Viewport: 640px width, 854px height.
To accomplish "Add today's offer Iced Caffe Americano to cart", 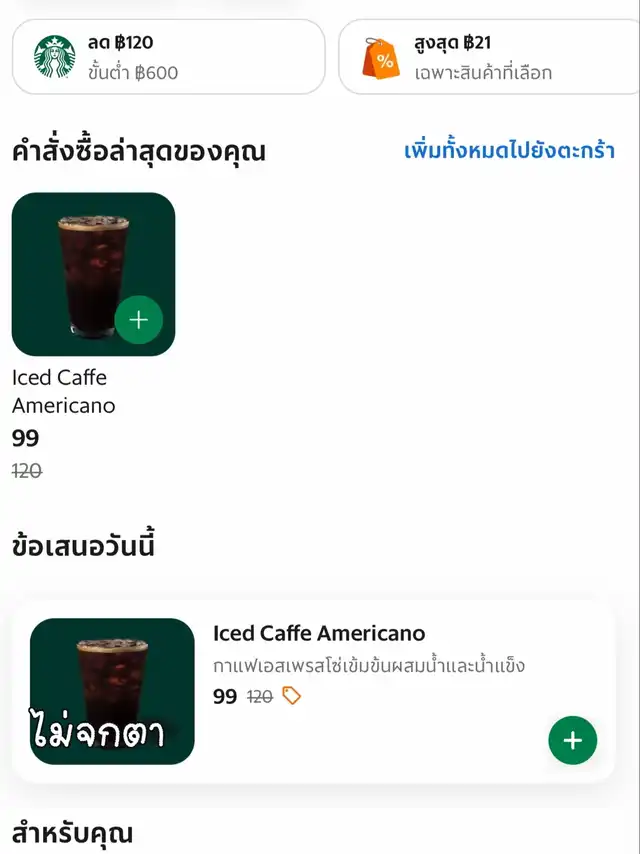I will coord(572,740).
